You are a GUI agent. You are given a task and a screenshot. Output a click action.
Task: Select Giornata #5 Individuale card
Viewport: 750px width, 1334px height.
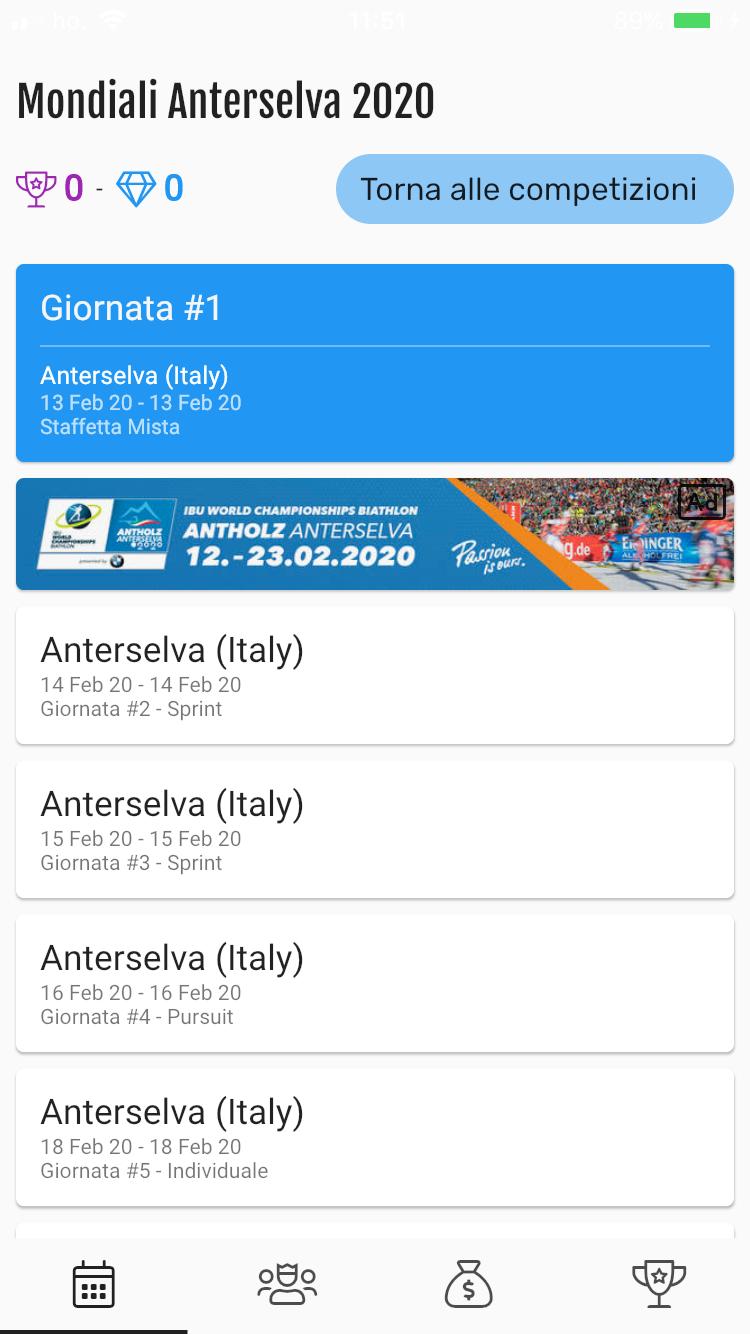click(x=375, y=1137)
